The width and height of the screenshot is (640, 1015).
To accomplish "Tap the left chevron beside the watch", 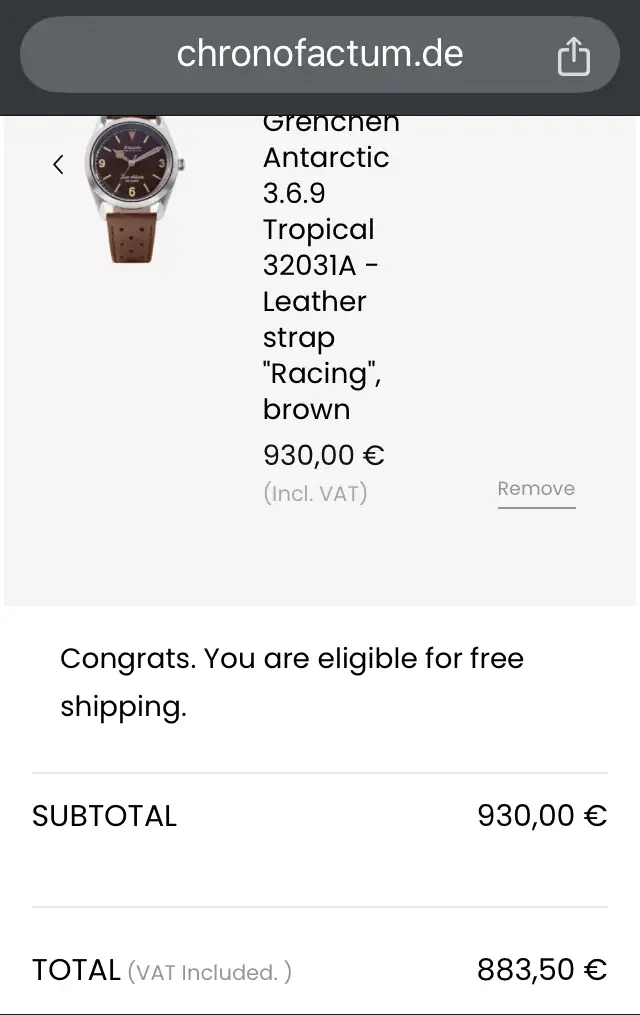I will coord(58,165).
